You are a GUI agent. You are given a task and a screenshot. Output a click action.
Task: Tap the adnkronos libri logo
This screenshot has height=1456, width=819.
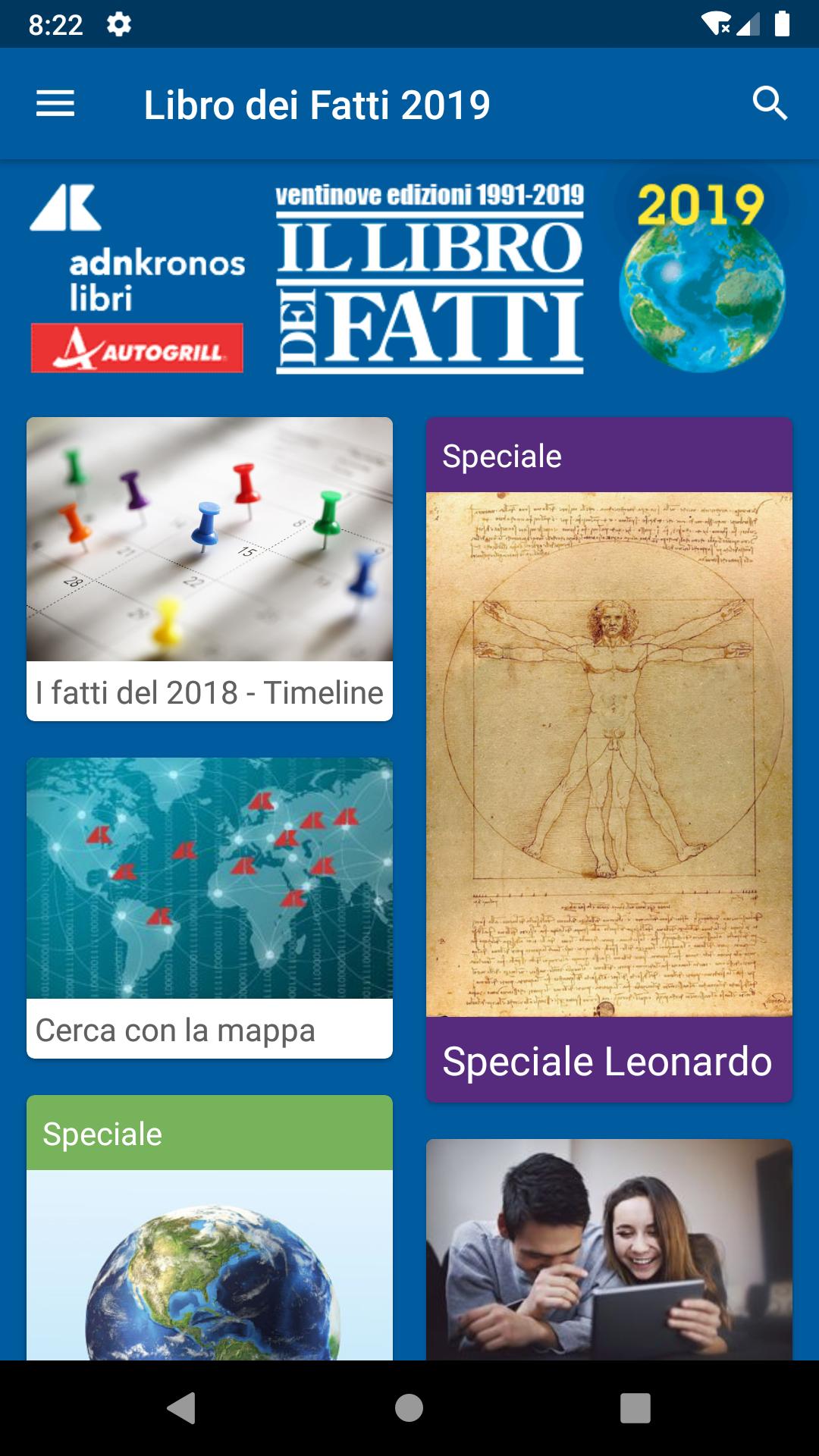pyautogui.click(x=137, y=250)
